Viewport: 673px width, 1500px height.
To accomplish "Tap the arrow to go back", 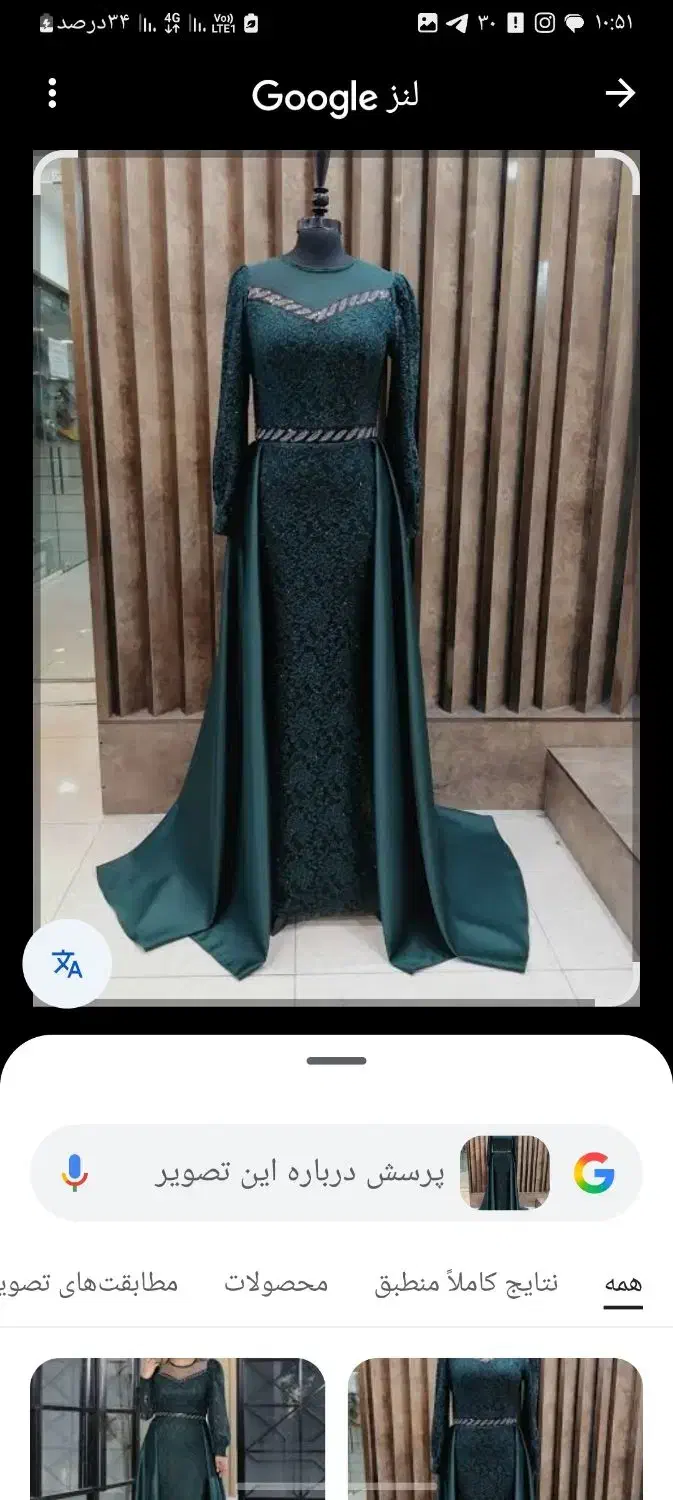I will coord(620,94).
